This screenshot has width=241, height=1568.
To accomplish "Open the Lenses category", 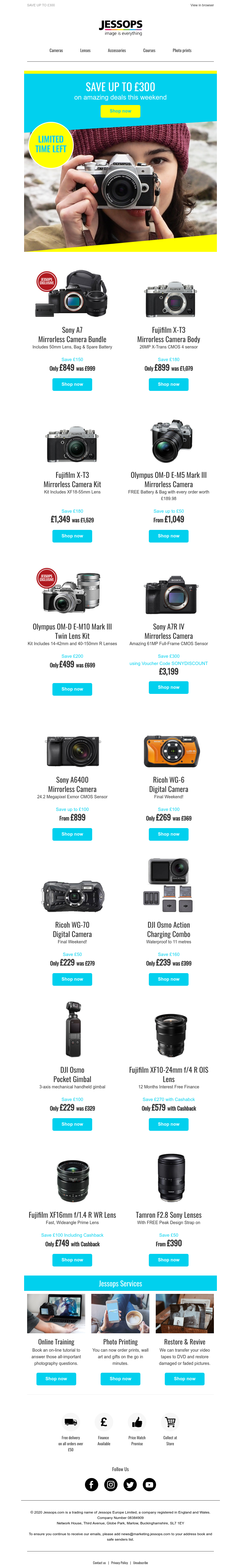I will 86,51.
